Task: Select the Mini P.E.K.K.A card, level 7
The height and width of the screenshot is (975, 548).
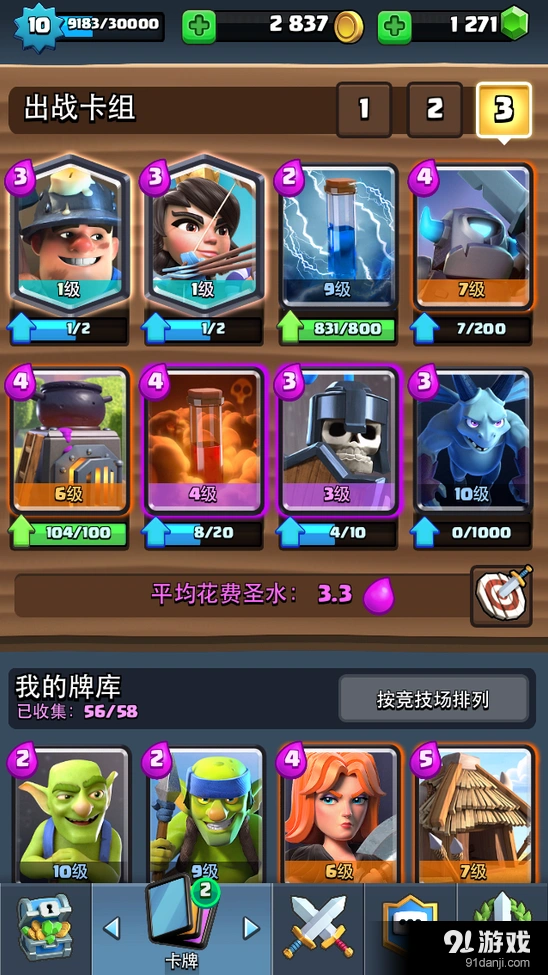Action: pyautogui.click(x=473, y=236)
